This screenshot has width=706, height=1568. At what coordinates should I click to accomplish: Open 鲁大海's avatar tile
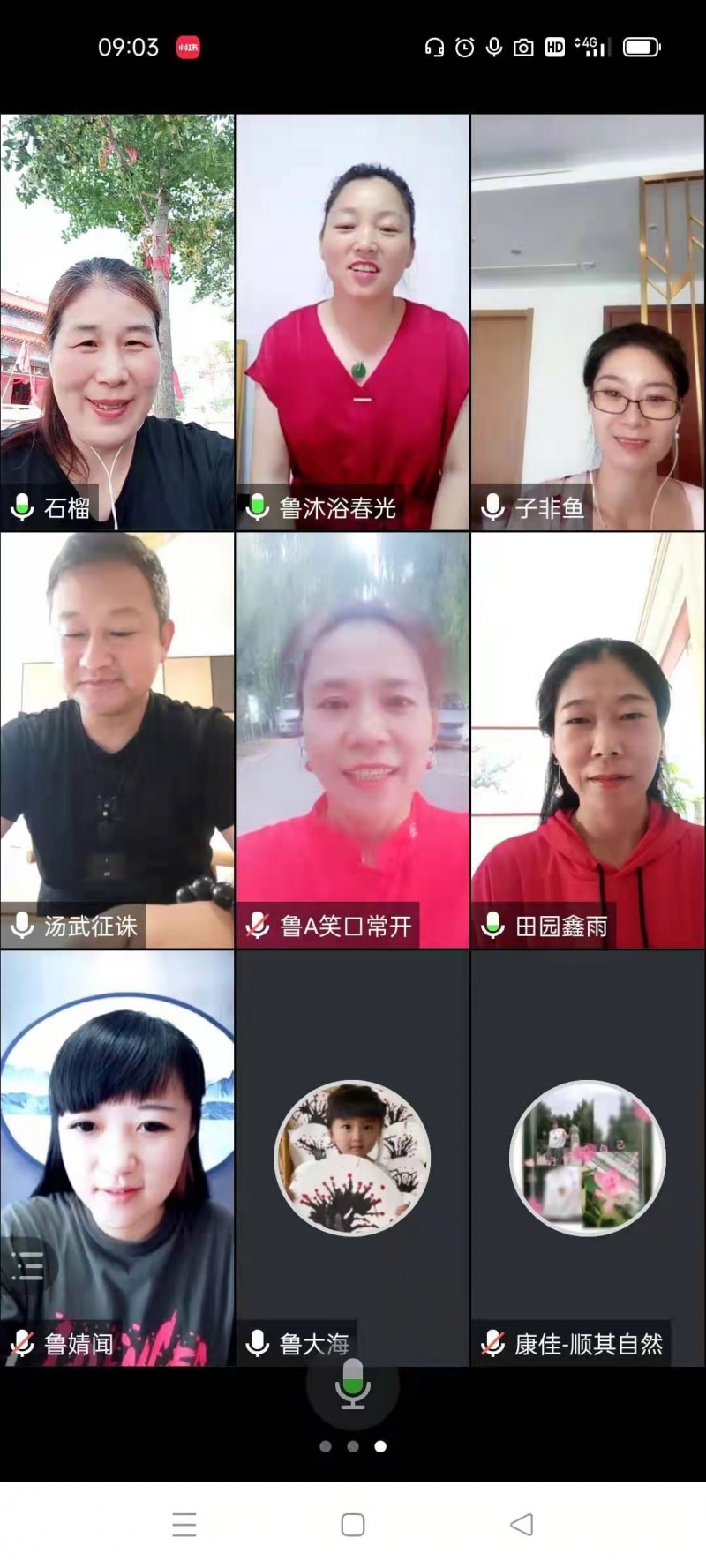(352, 1158)
